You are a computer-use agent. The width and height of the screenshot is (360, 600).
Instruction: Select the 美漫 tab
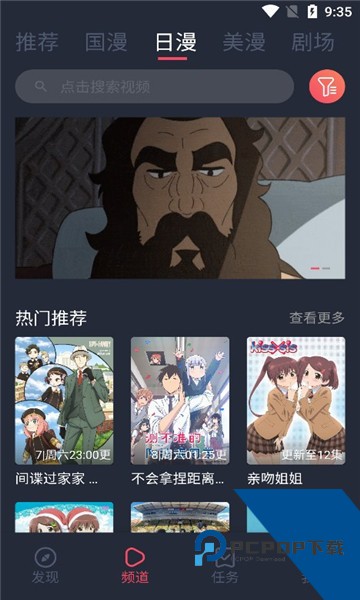(244, 42)
